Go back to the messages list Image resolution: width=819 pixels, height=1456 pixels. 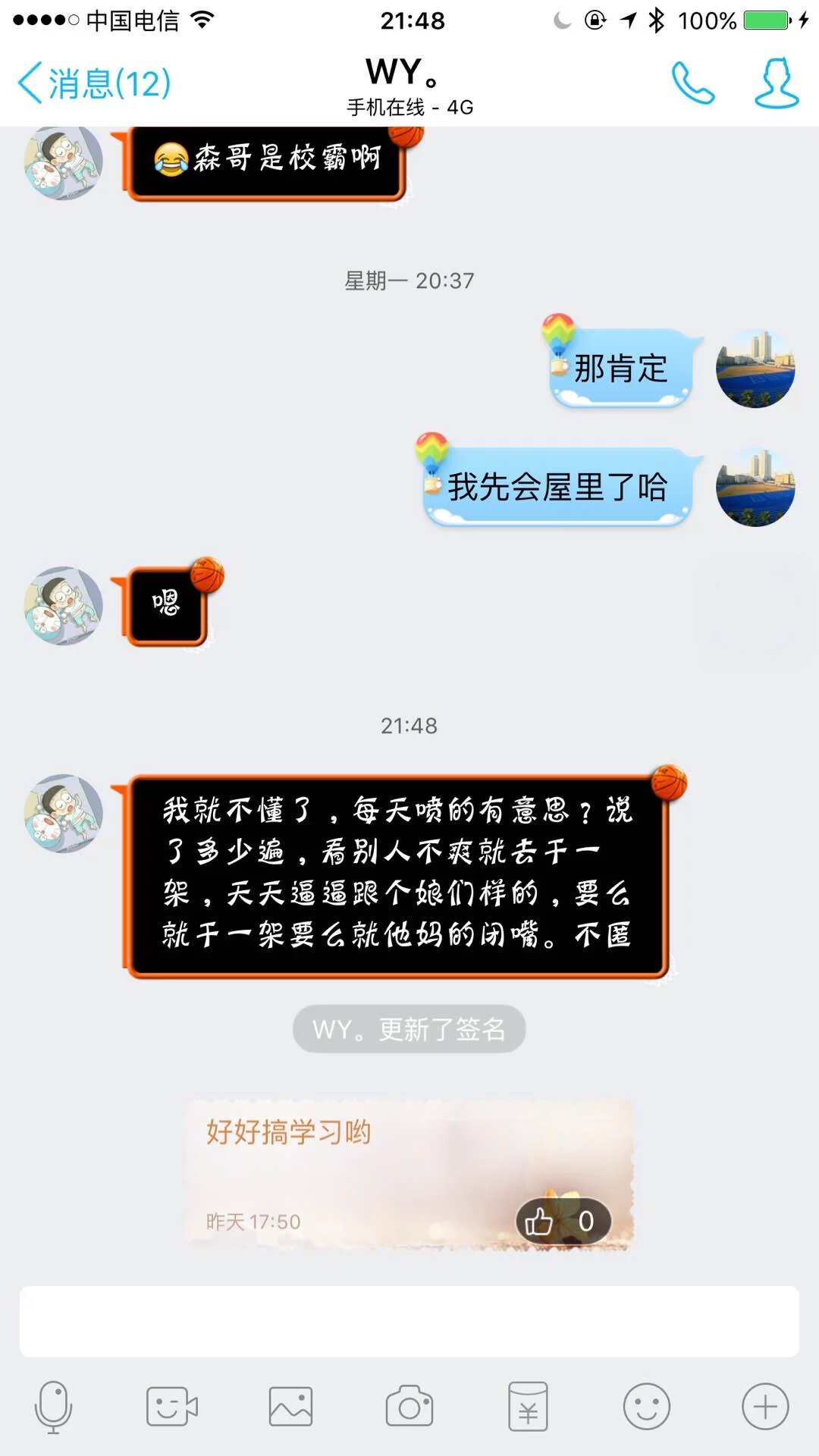click(94, 83)
